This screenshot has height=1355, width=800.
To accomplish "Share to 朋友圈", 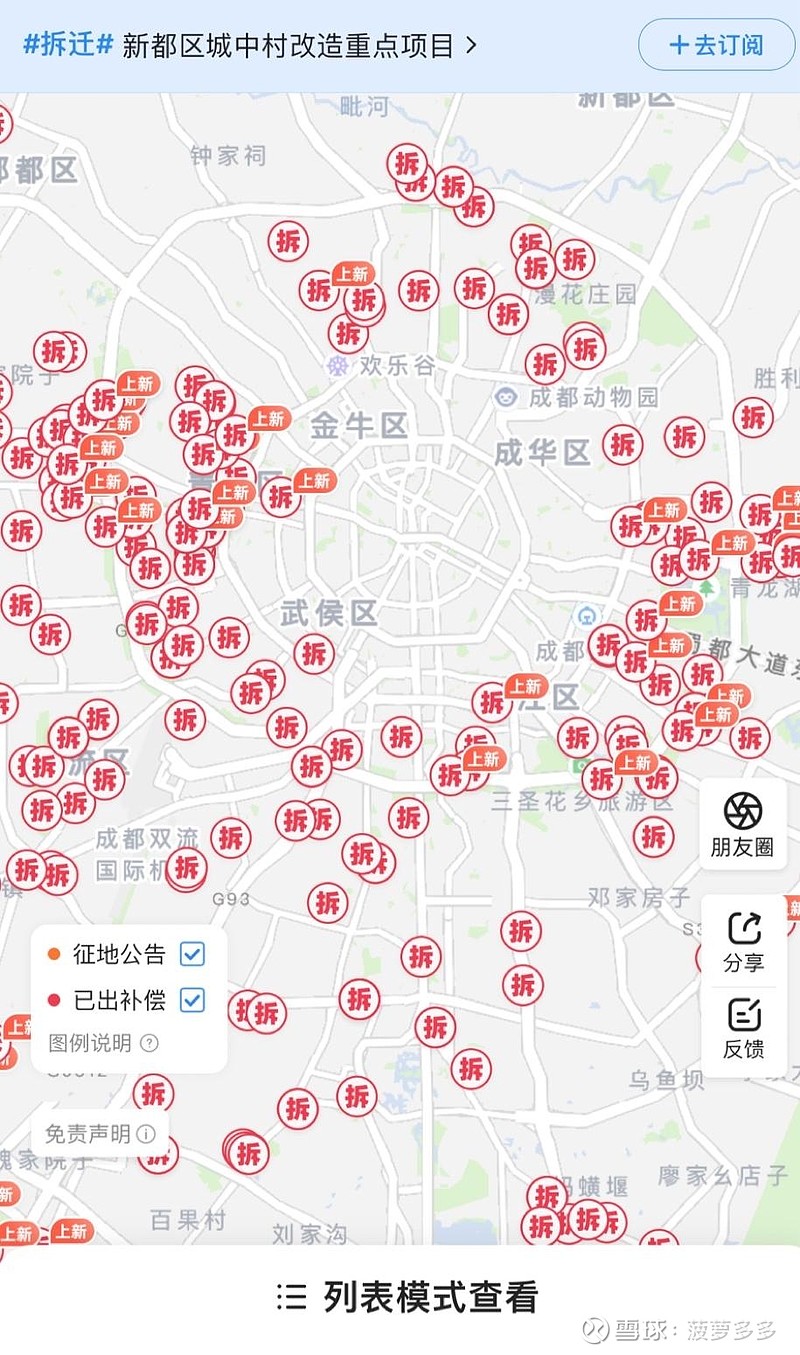I will [x=742, y=824].
